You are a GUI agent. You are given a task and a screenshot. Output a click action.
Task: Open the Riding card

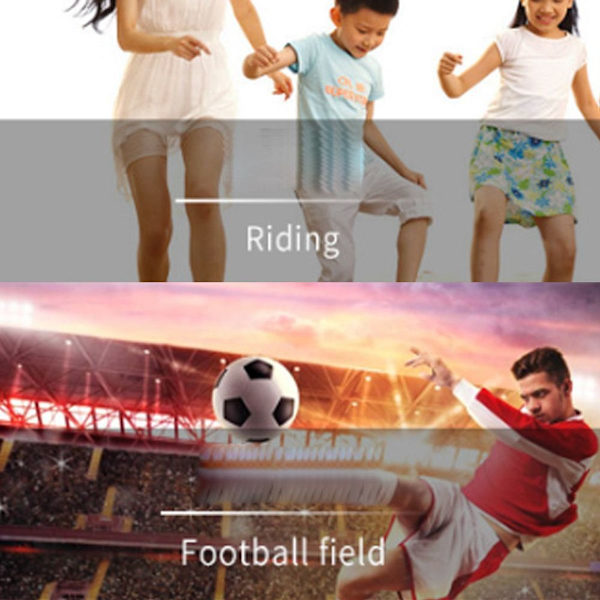[293, 240]
